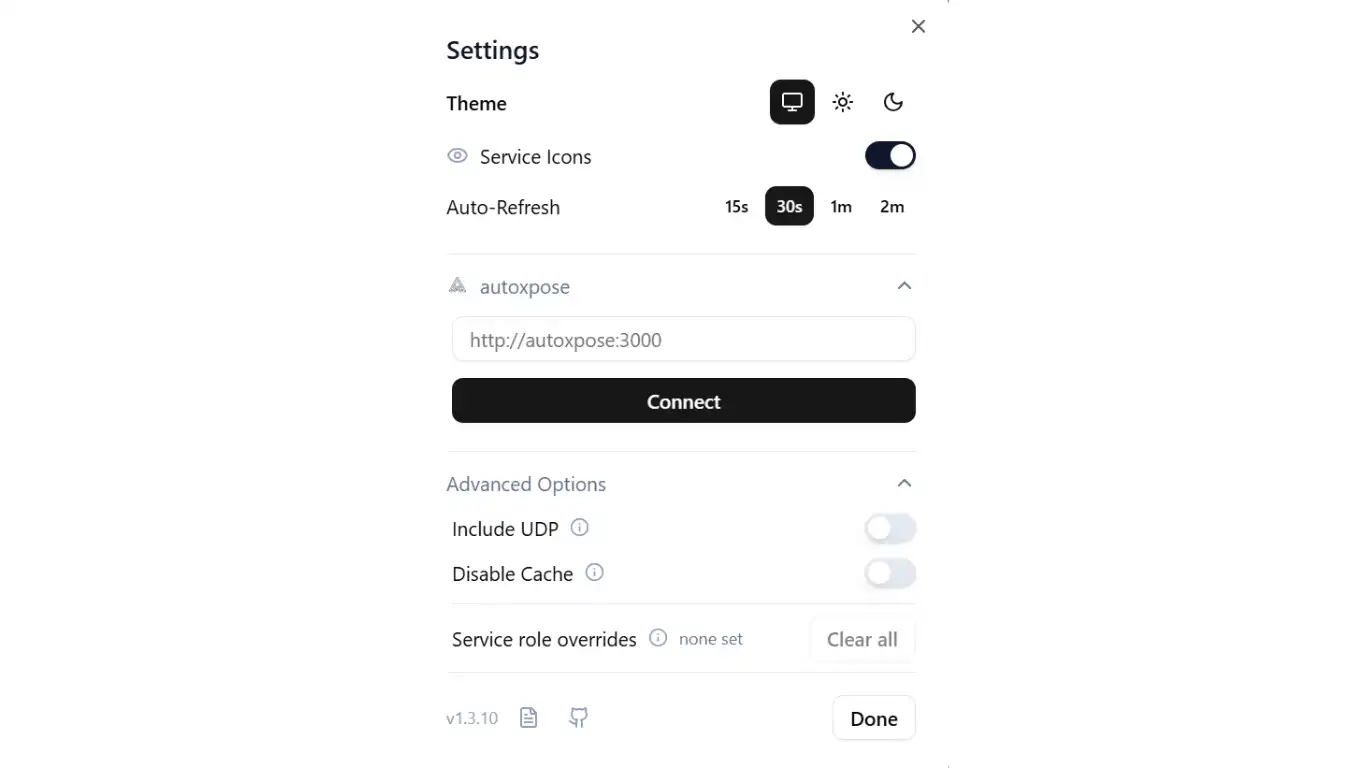Close the Settings panel with X
The width and height of the screenshot is (1366, 768).
(918, 27)
